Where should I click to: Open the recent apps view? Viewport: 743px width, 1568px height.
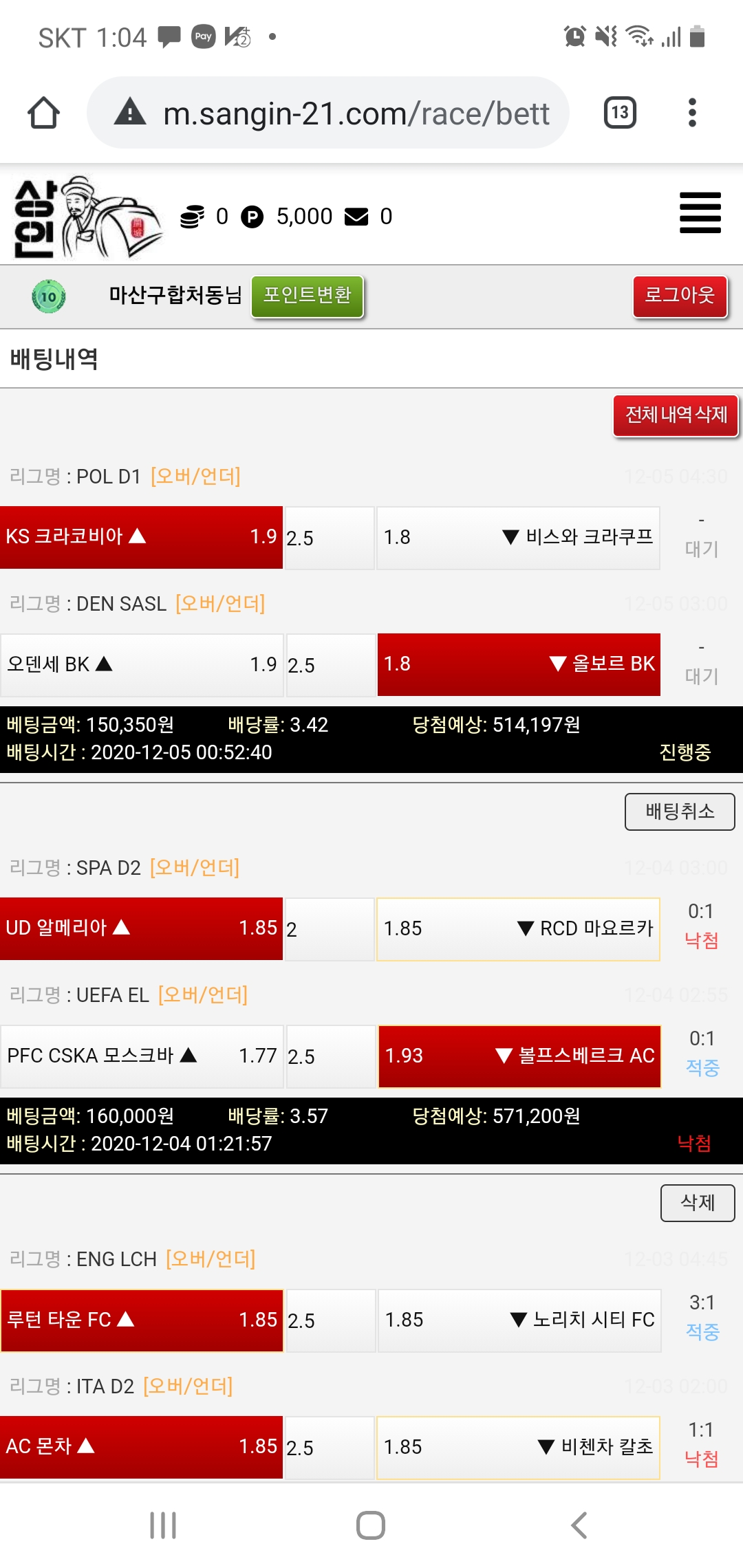pyautogui.click(x=164, y=1525)
